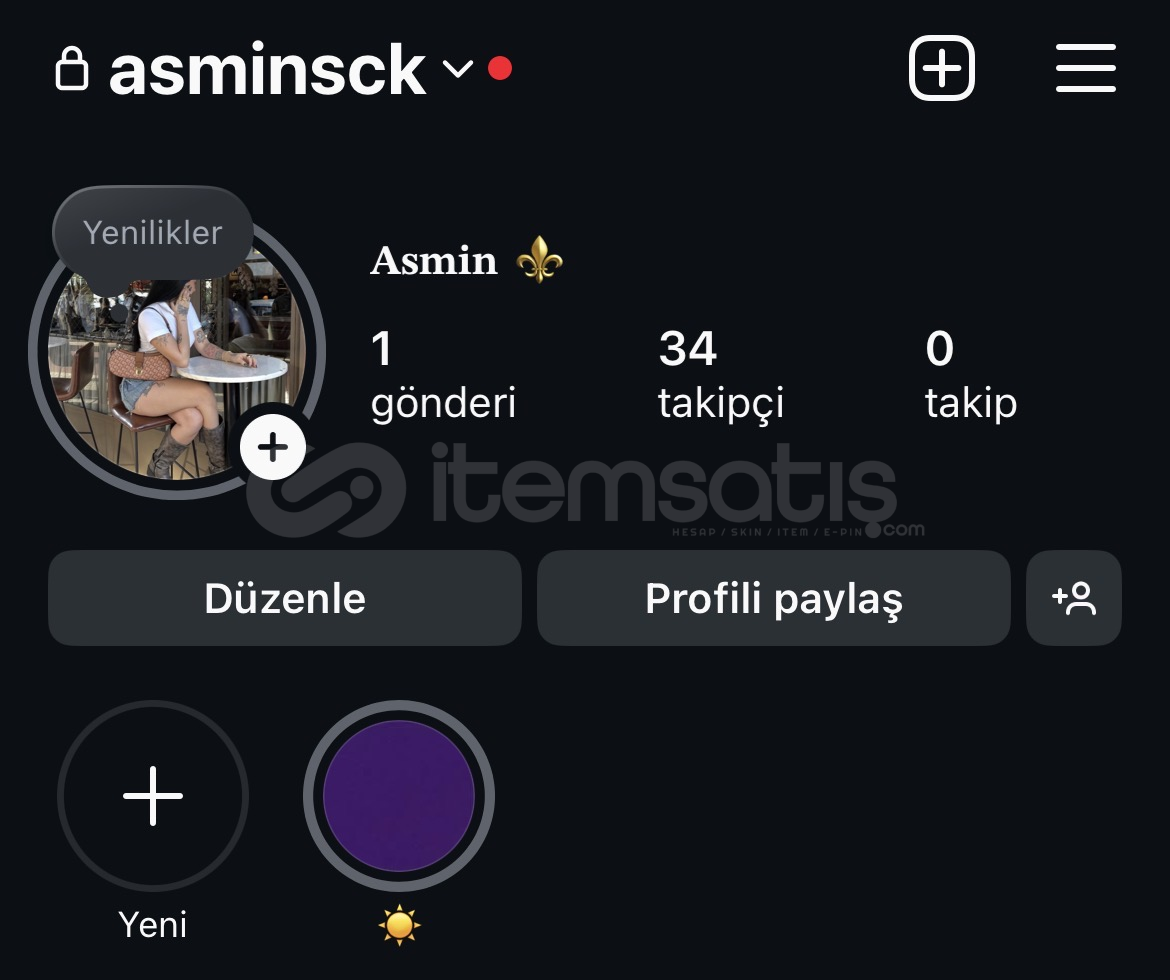Open the purple sun highlight
The image size is (1170, 980).
[x=399, y=797]
